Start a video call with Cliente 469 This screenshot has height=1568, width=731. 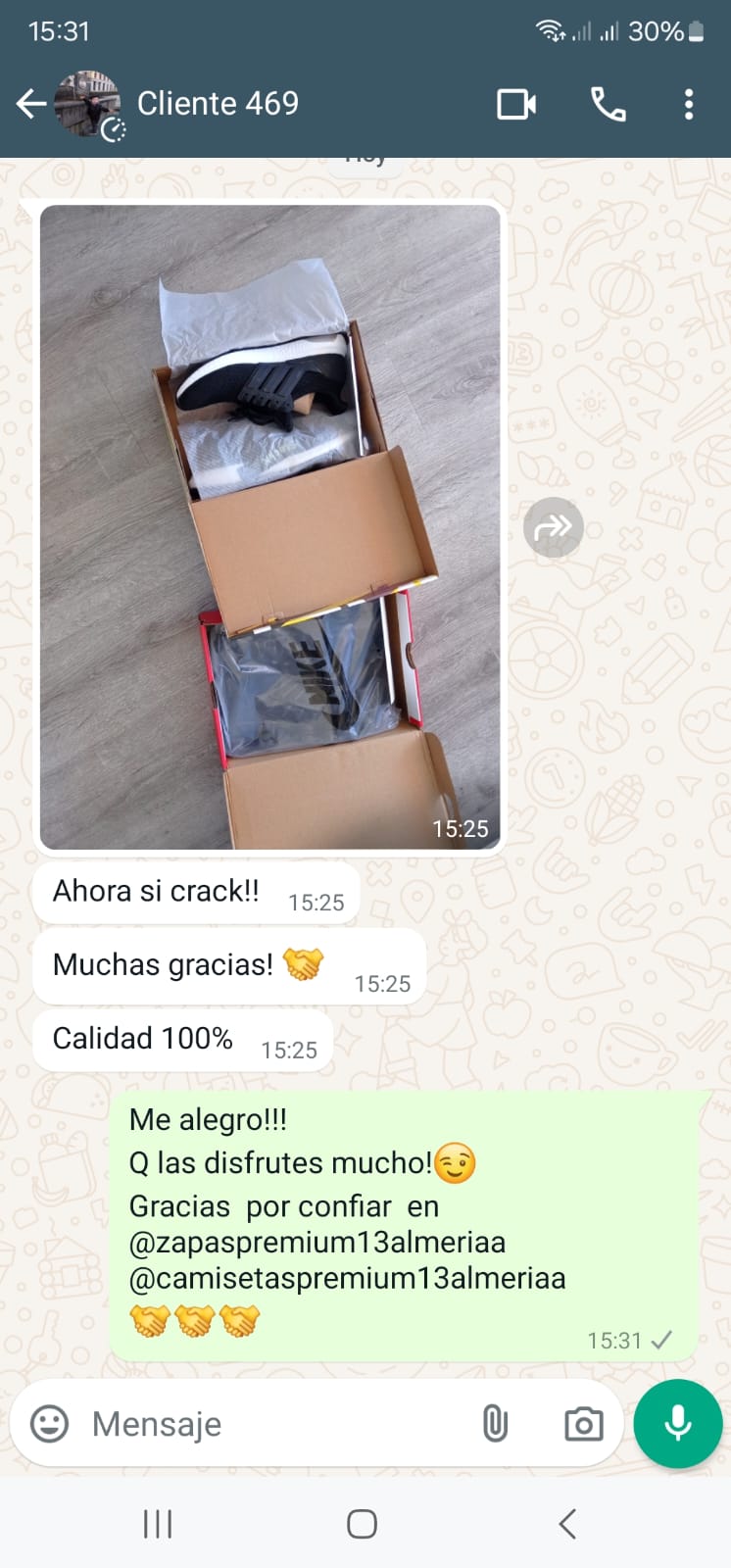515,104
